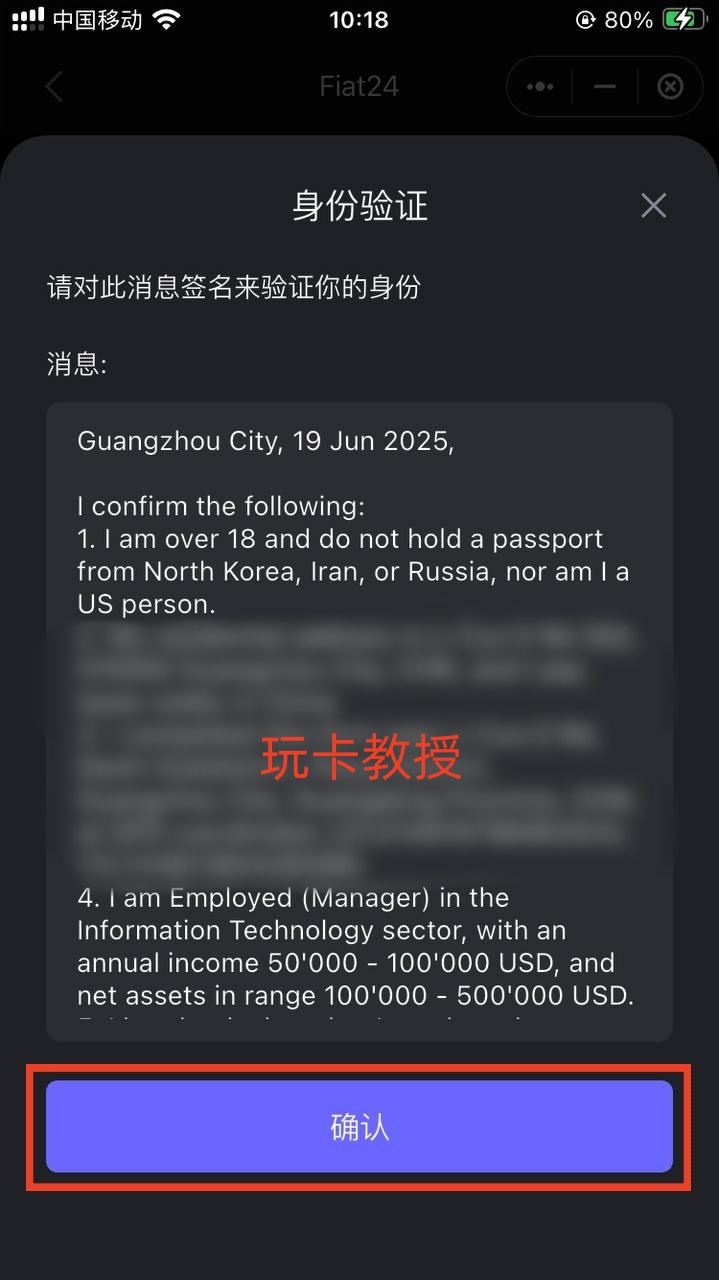Exit the Fiat24 mini program
Image resolution: width=719 pixels, height=1280 pixels.
670,87
